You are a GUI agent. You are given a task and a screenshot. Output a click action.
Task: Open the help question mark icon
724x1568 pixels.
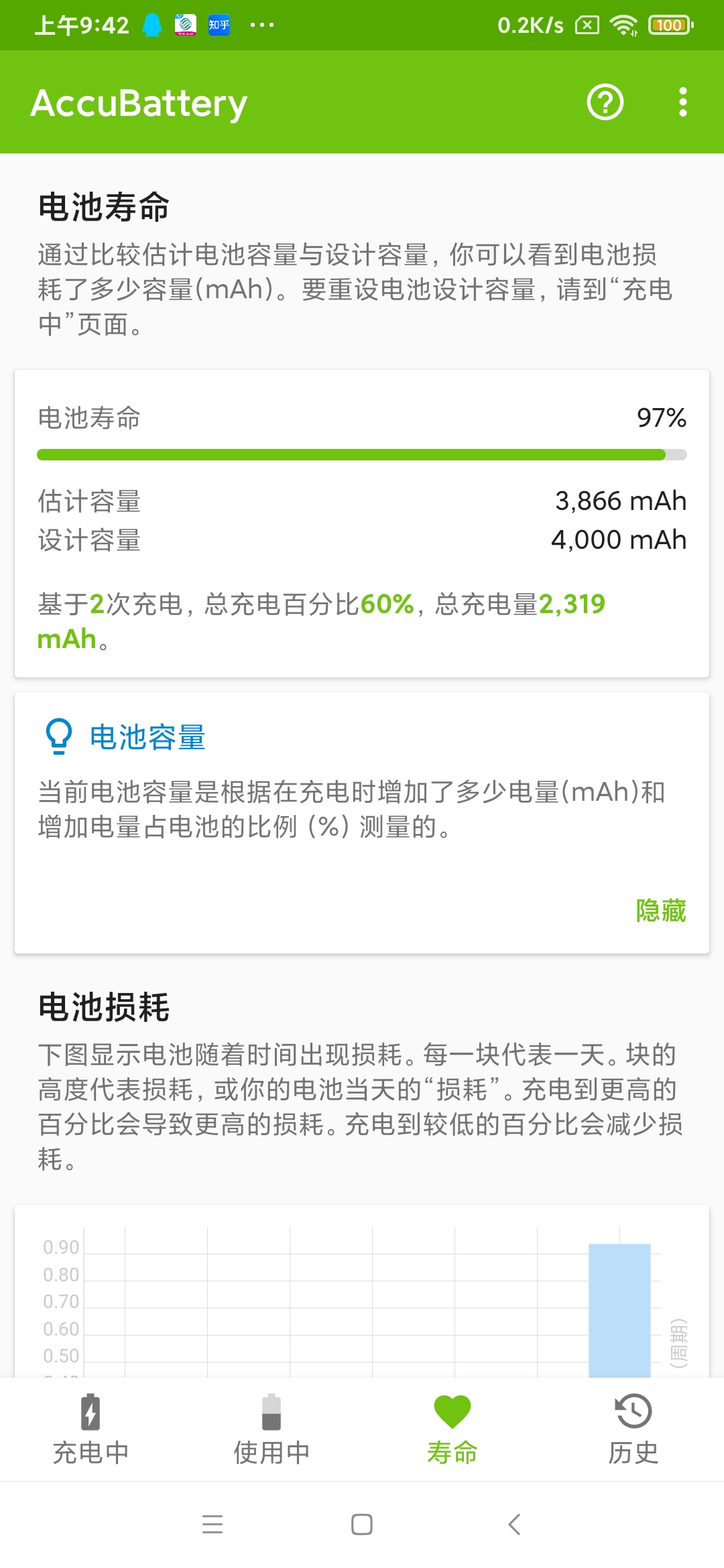[x=605, y=103]
